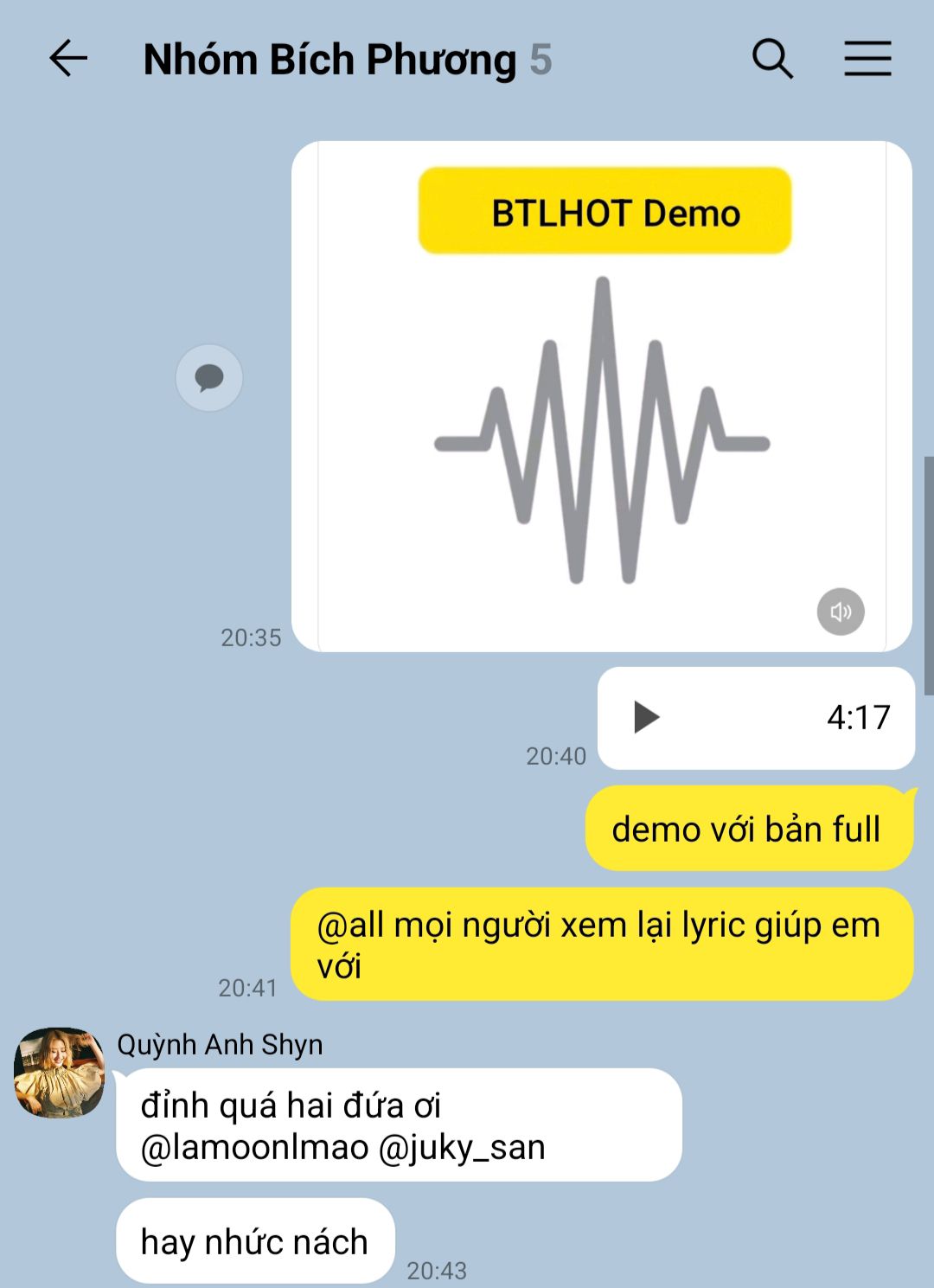Open Quỳnh Anh Shyn's profile picture

click(x=59, y=1073)
